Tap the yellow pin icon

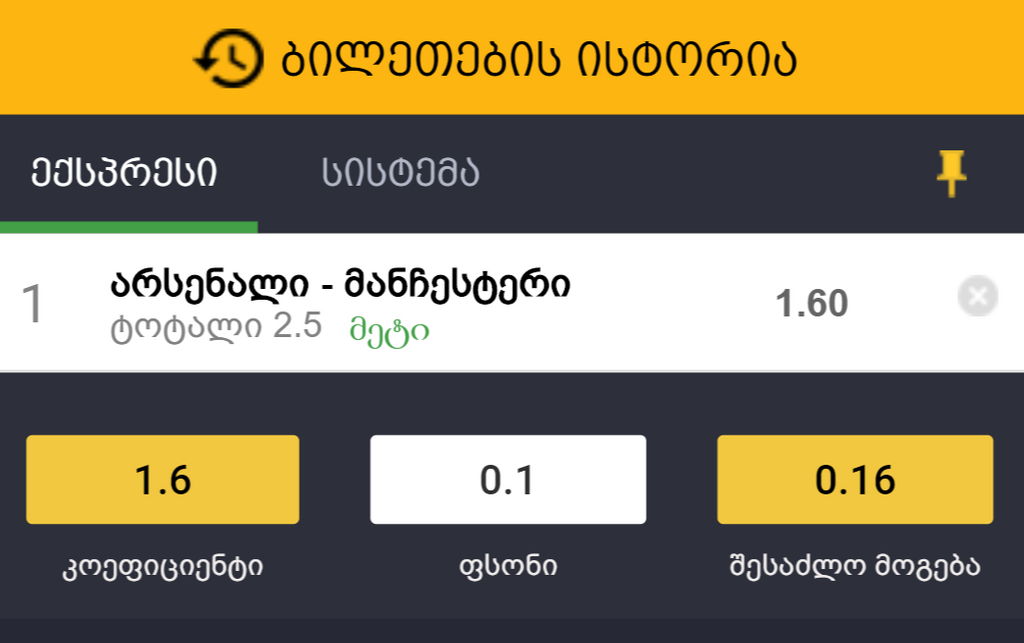click(x=951, y=174)
